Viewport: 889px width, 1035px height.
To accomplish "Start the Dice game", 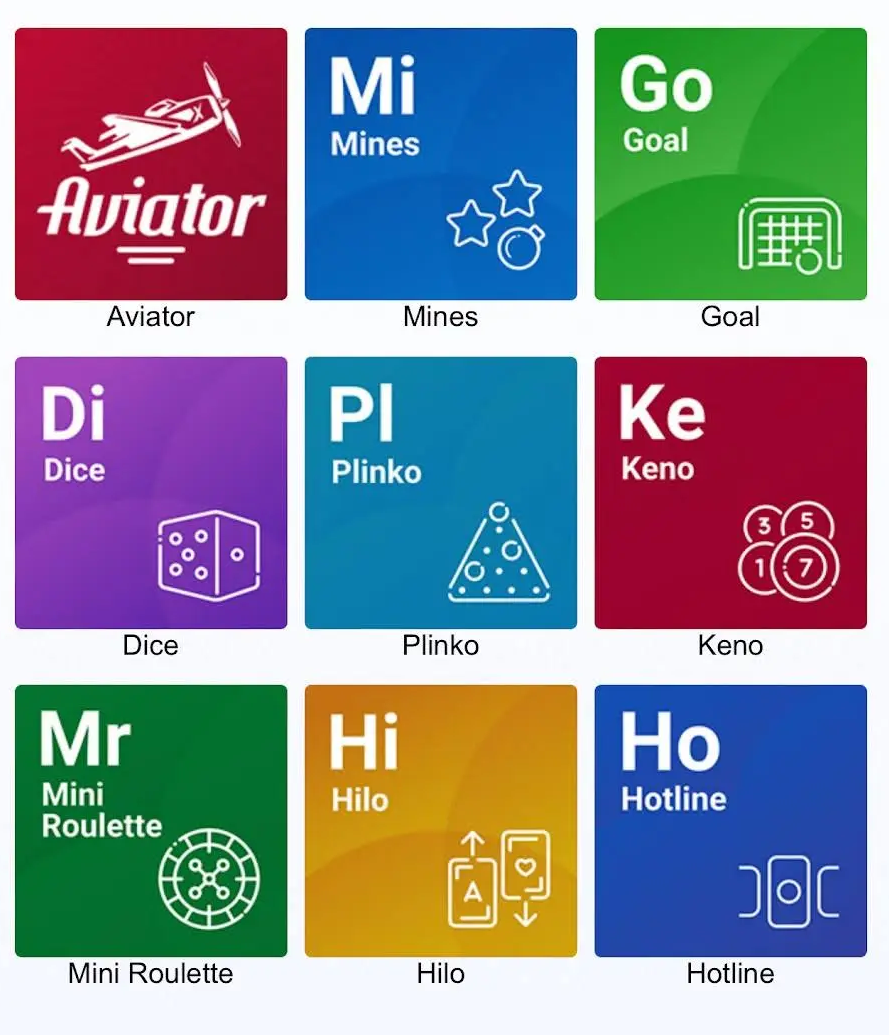I will (x=151, y=492).
